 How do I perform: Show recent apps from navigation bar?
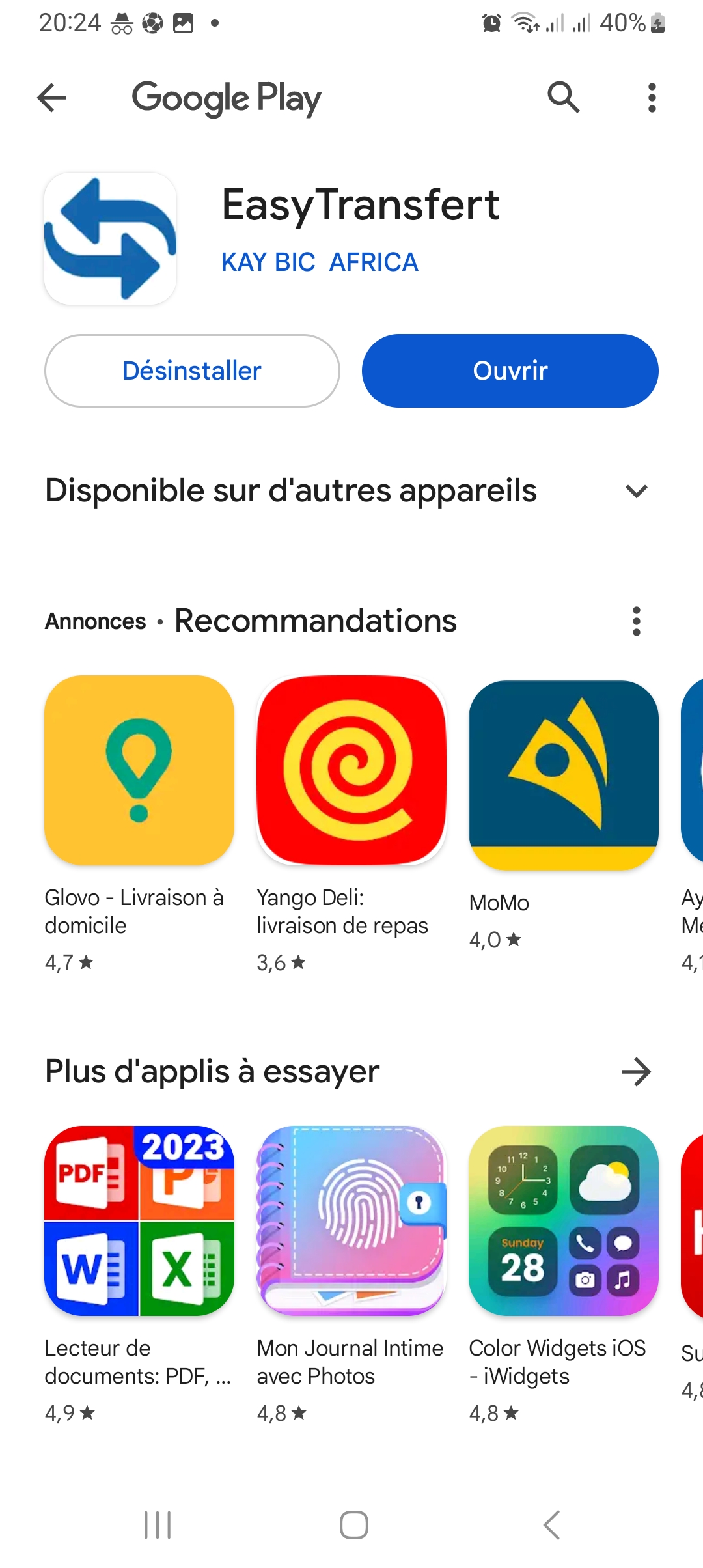[x=158, y=1525]
